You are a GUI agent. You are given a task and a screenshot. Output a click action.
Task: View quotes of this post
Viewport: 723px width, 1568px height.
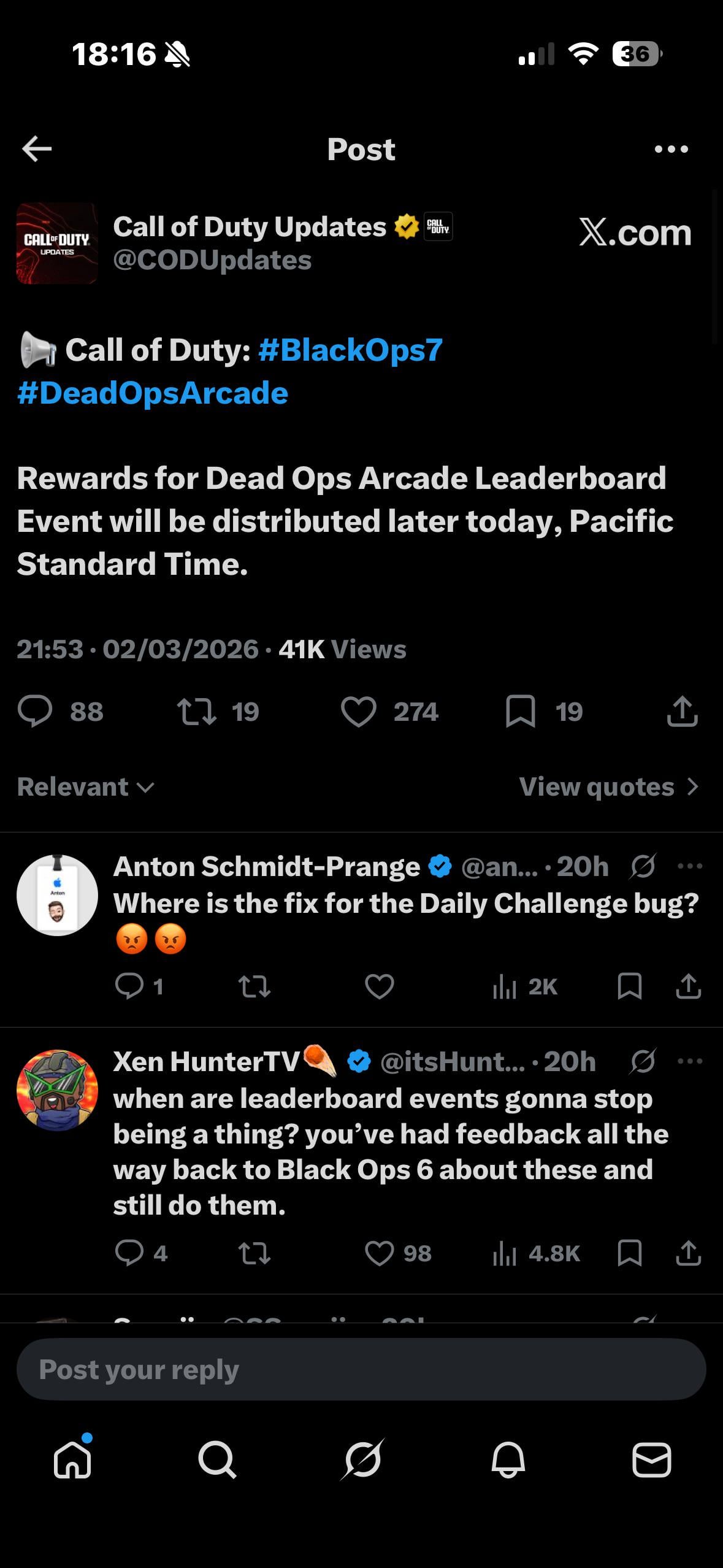pyautogui.click(x=608, y=787)
